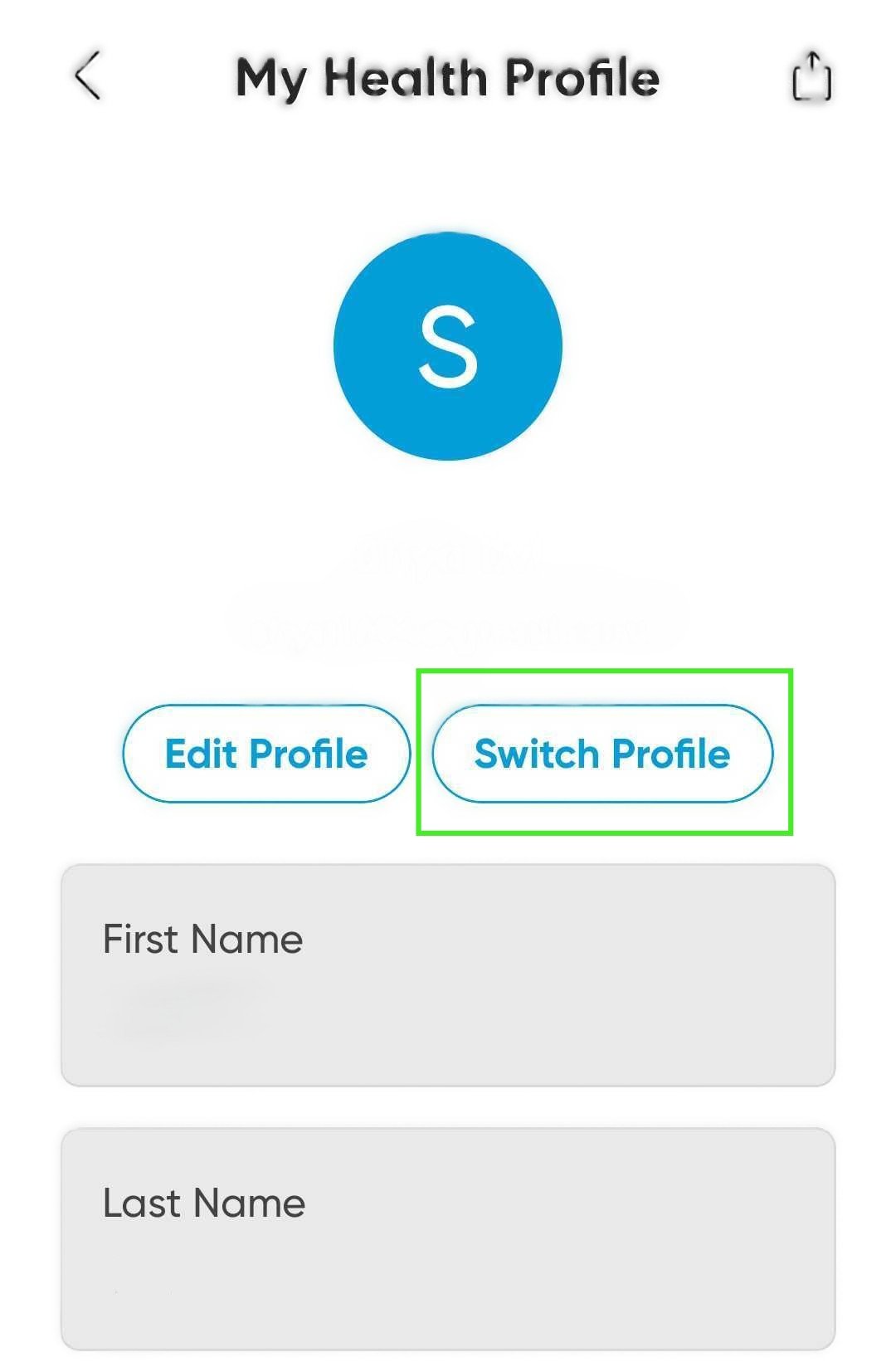Share the health profile

811,77
